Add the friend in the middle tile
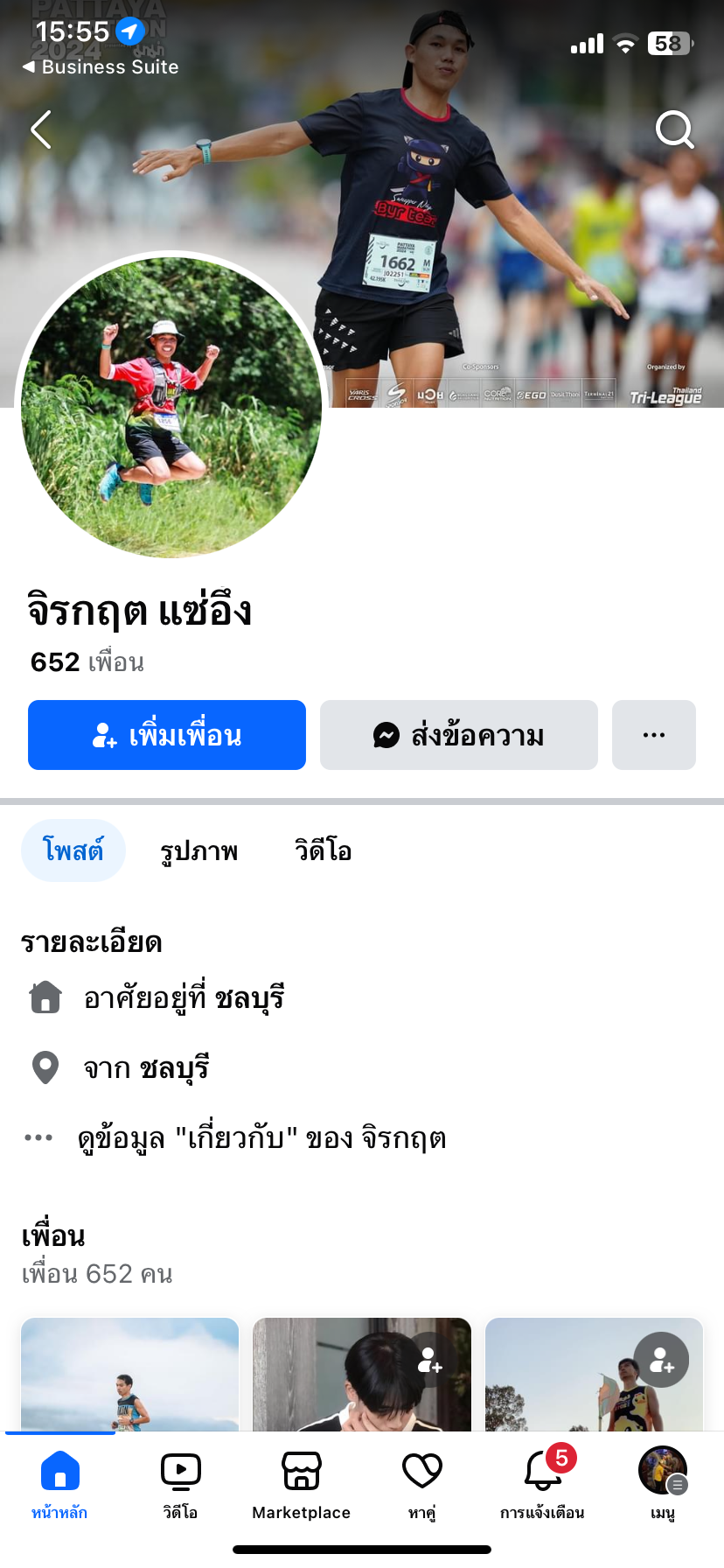The width and height of the screenshot is (724, 1568). (430, 1360)
